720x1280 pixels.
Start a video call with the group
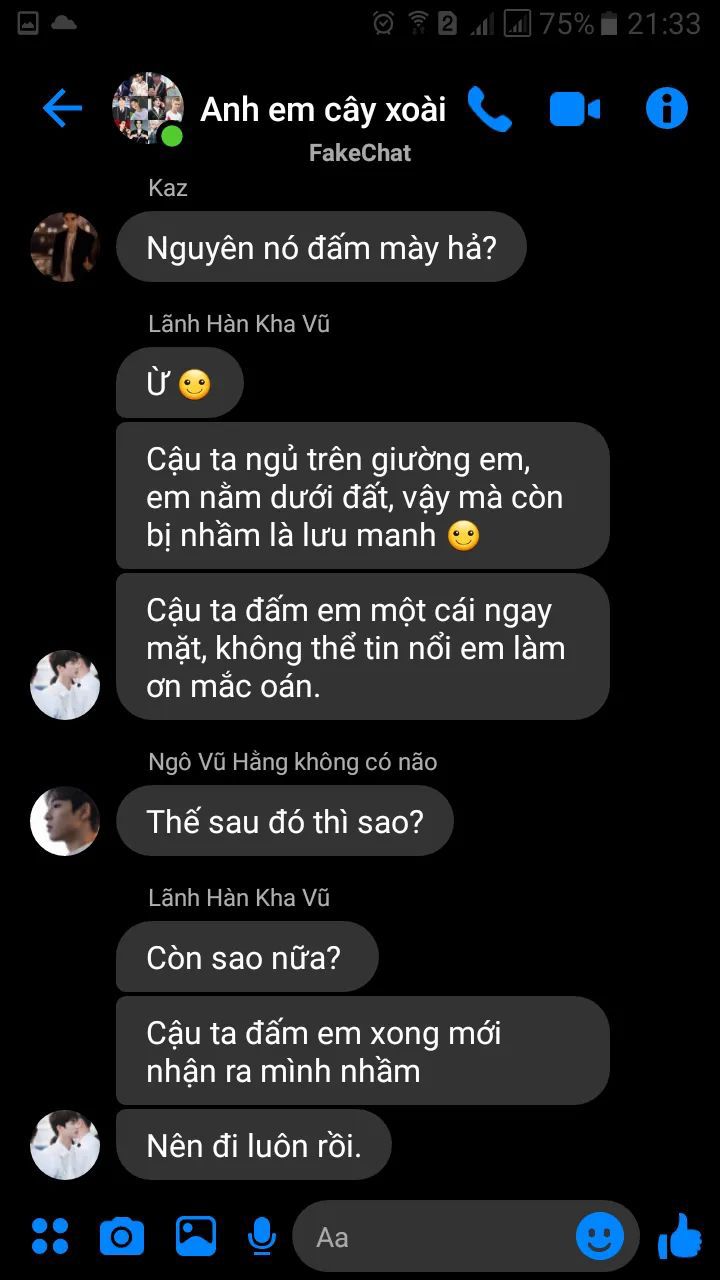click(x=574, y=109)
